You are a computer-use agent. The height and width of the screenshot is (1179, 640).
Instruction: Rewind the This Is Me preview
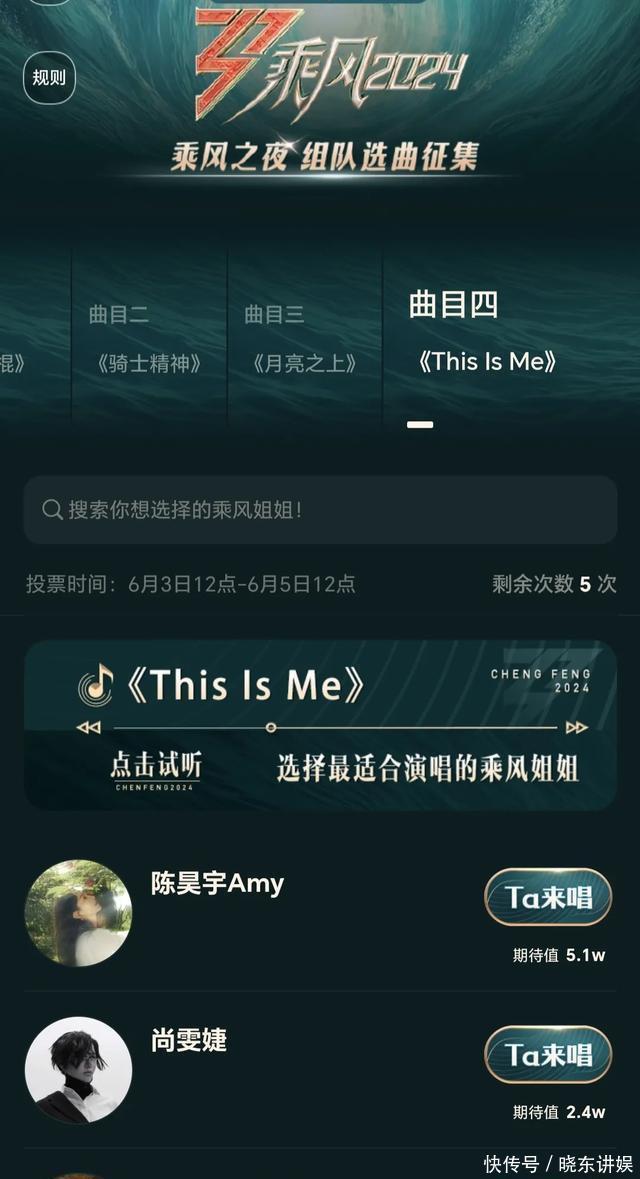(89, 728)
